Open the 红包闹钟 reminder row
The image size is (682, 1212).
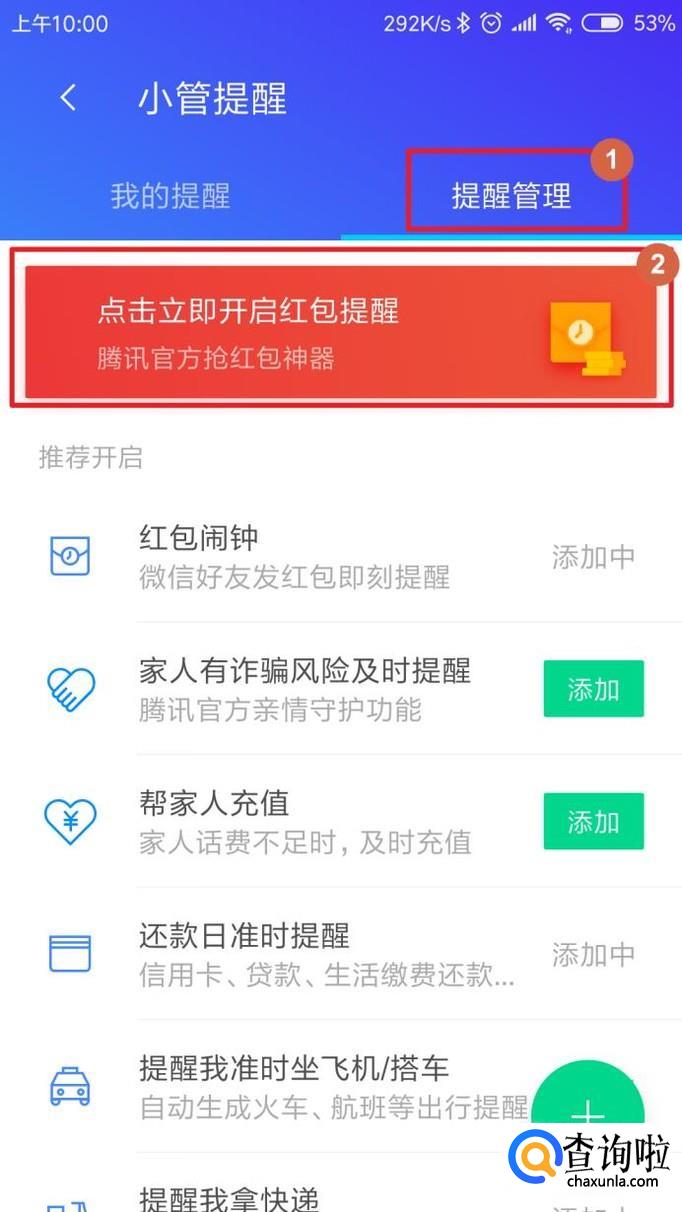click(x=300, y=556)
